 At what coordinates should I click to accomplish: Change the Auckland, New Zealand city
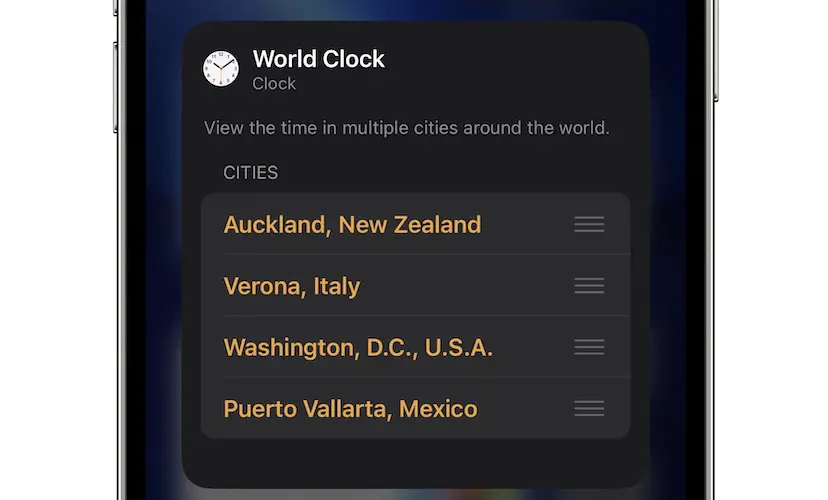[x=352, y=224]
